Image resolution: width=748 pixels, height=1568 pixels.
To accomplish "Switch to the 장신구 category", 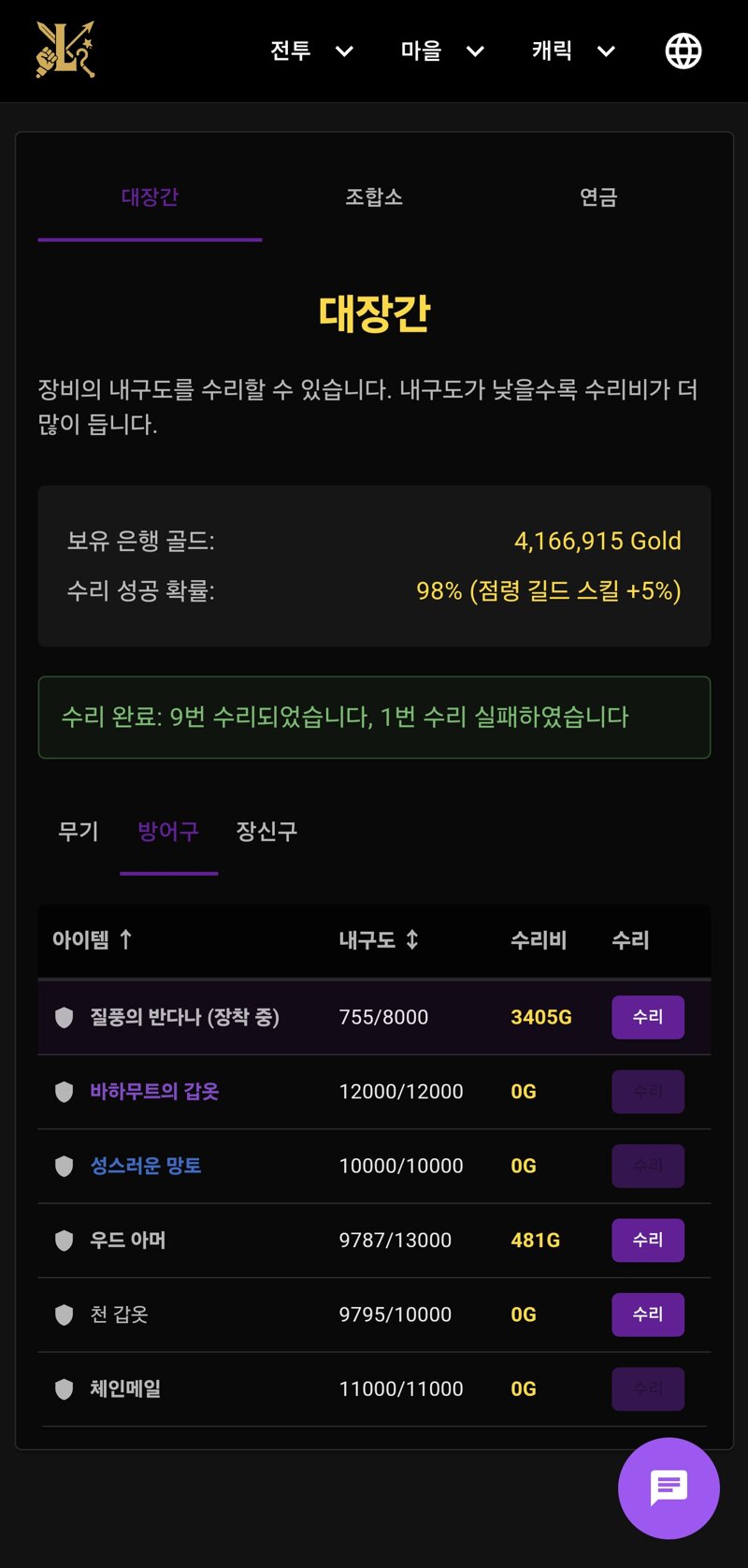I will click(266, 831).
